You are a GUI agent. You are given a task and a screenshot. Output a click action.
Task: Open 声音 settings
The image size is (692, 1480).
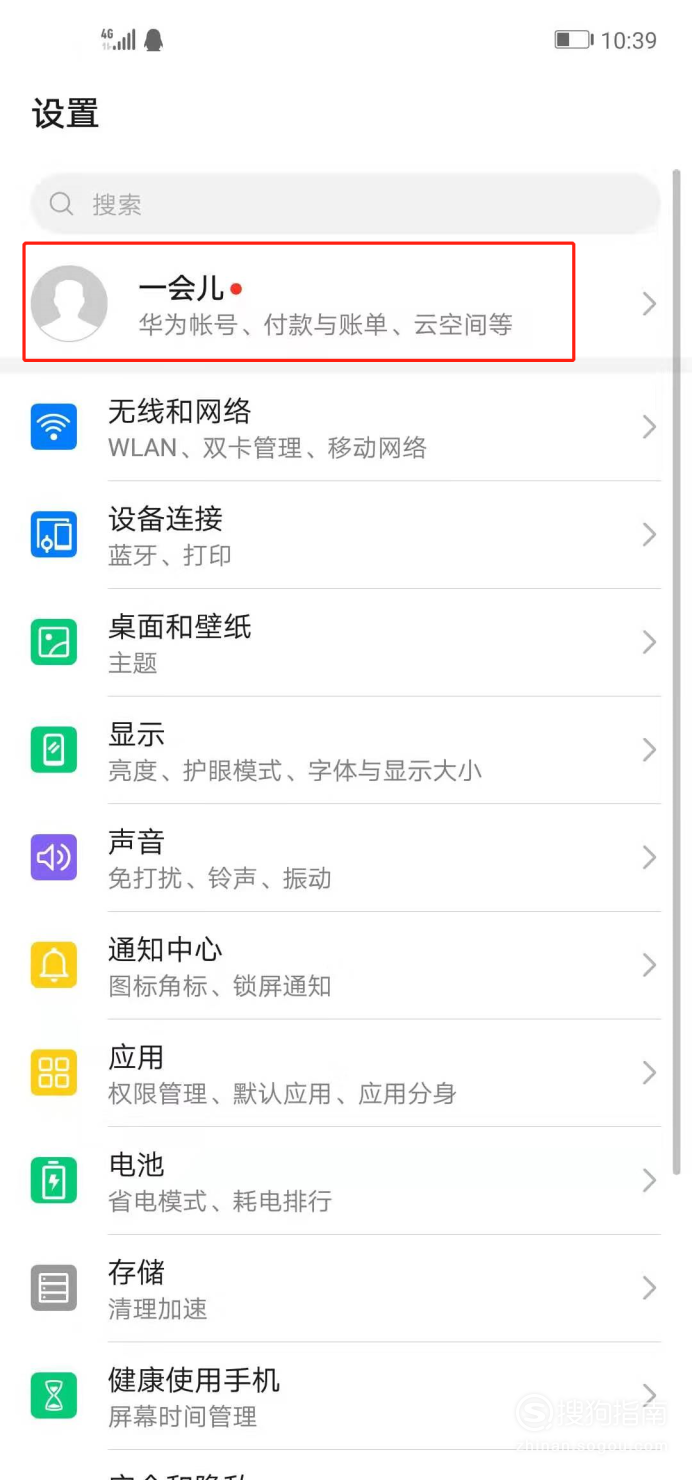tap(346, 859)
